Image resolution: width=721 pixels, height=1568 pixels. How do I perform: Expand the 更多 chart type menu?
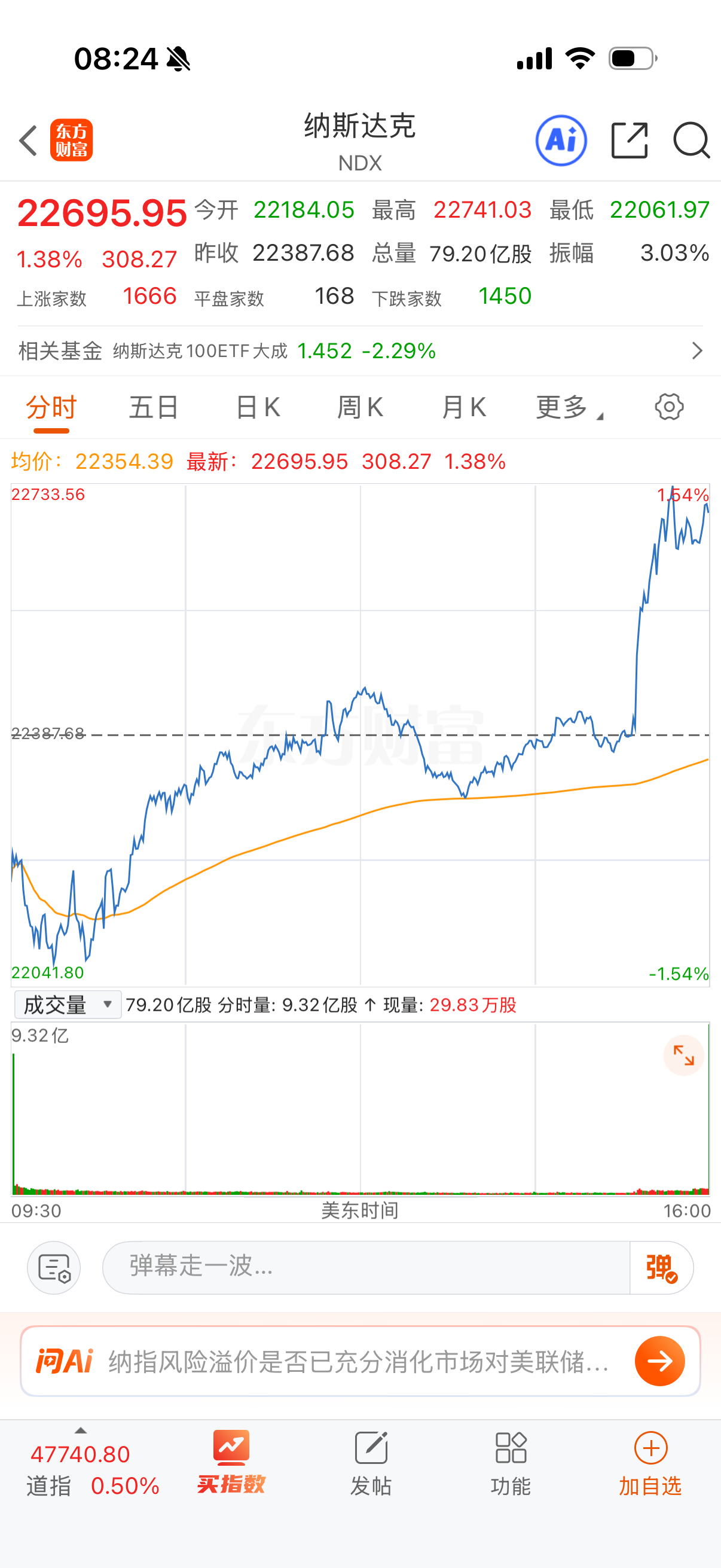click(x=567, y=407)
